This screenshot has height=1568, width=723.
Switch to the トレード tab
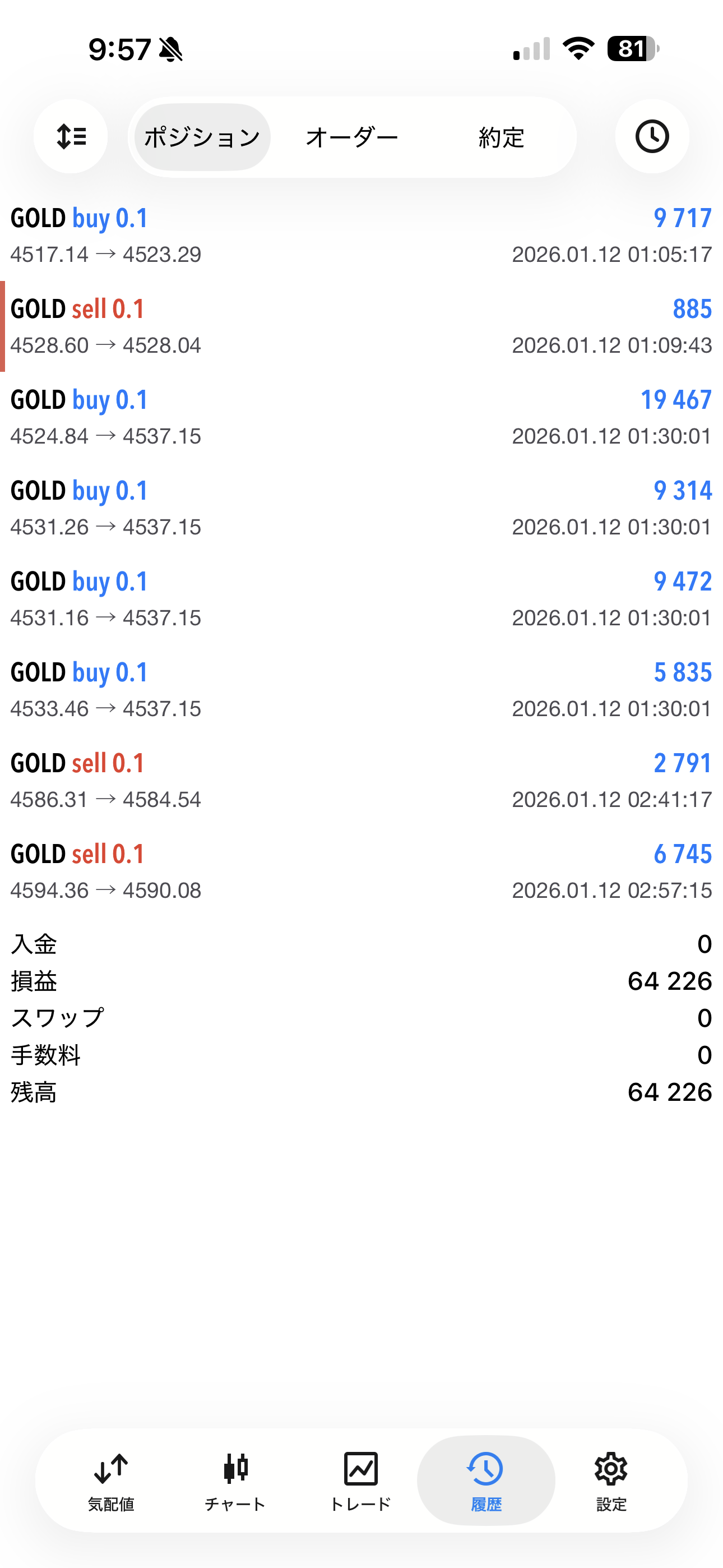[x=360, y=1481]
